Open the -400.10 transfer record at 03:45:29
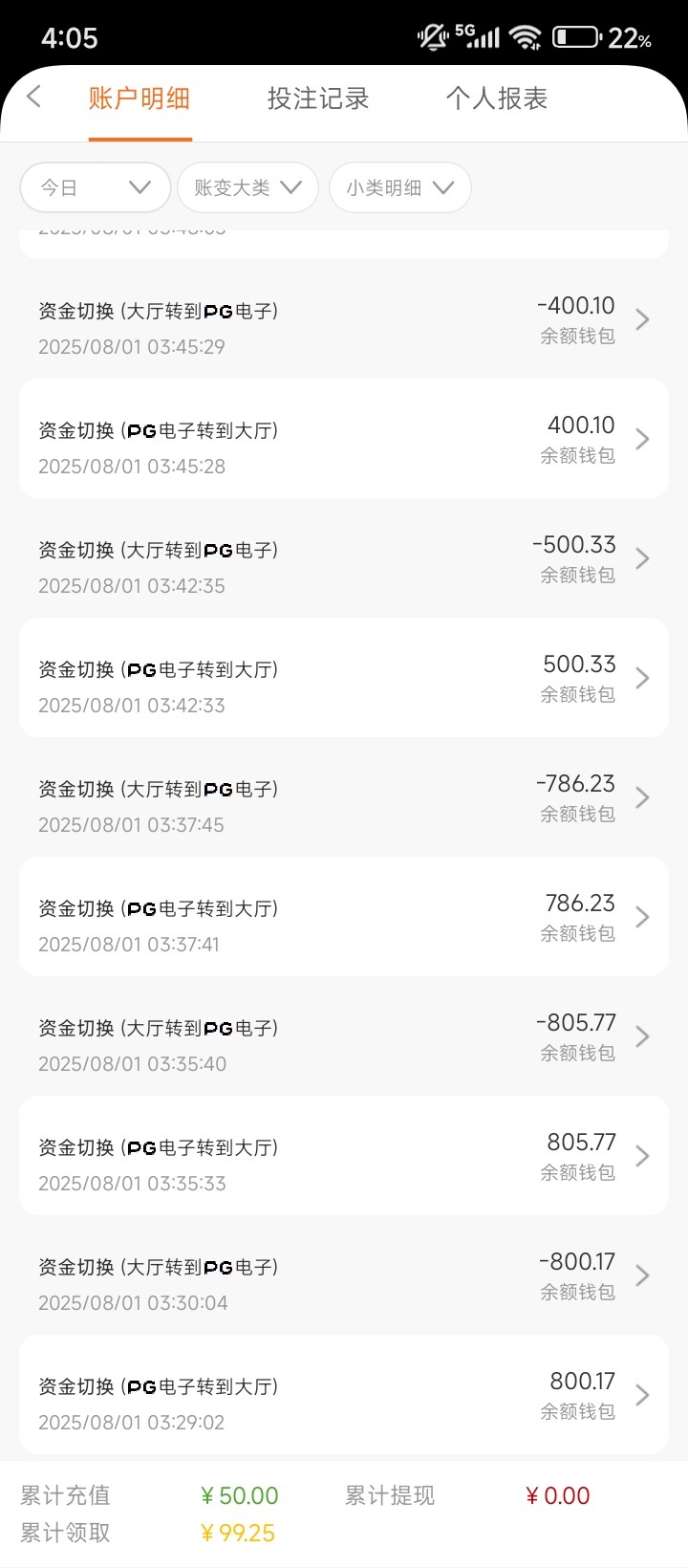Image resolution: width=688 pixels, height=1568 pixels. [x=343, y=320]
